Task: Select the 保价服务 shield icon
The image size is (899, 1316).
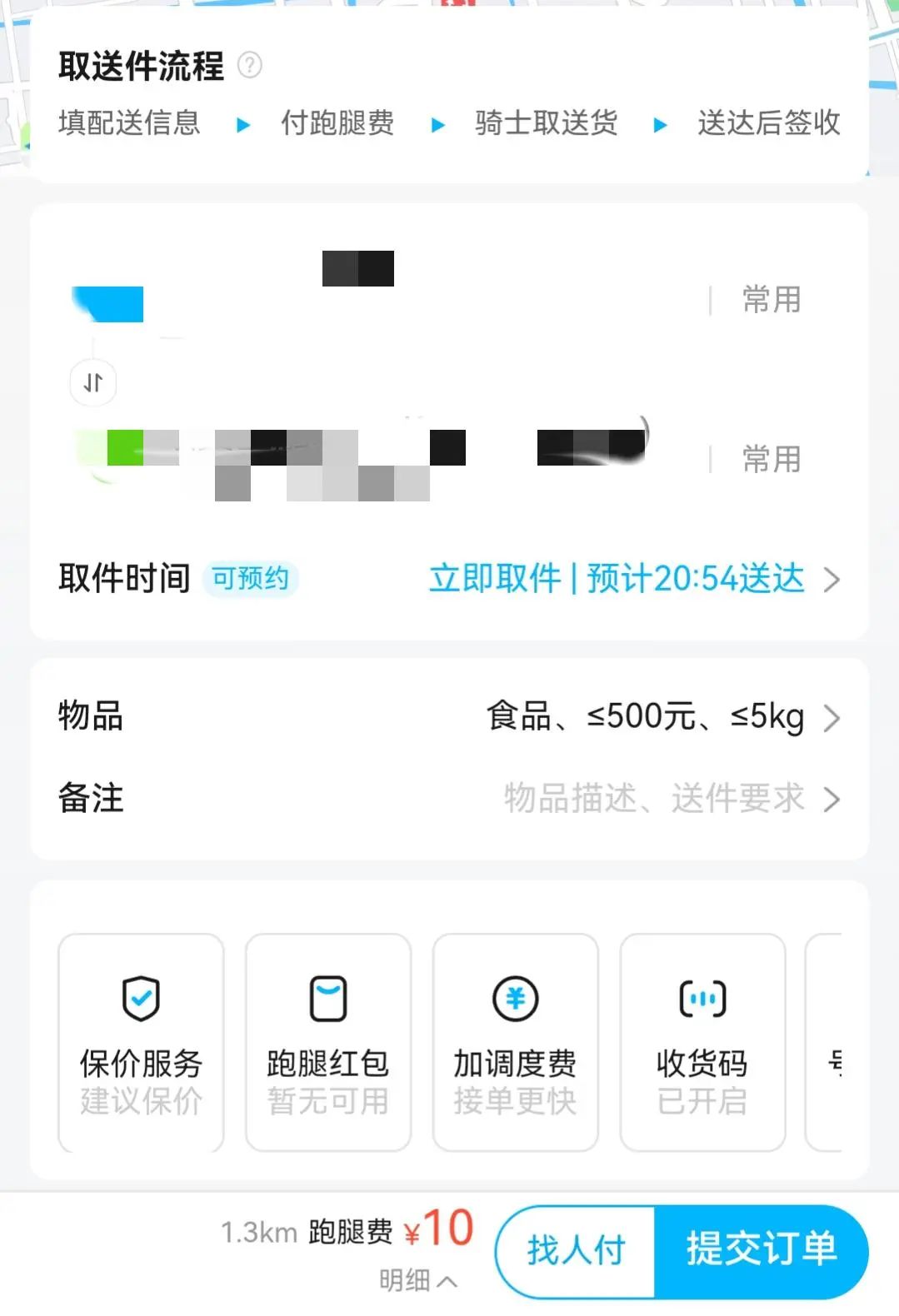Action: [x=139, y=999]
